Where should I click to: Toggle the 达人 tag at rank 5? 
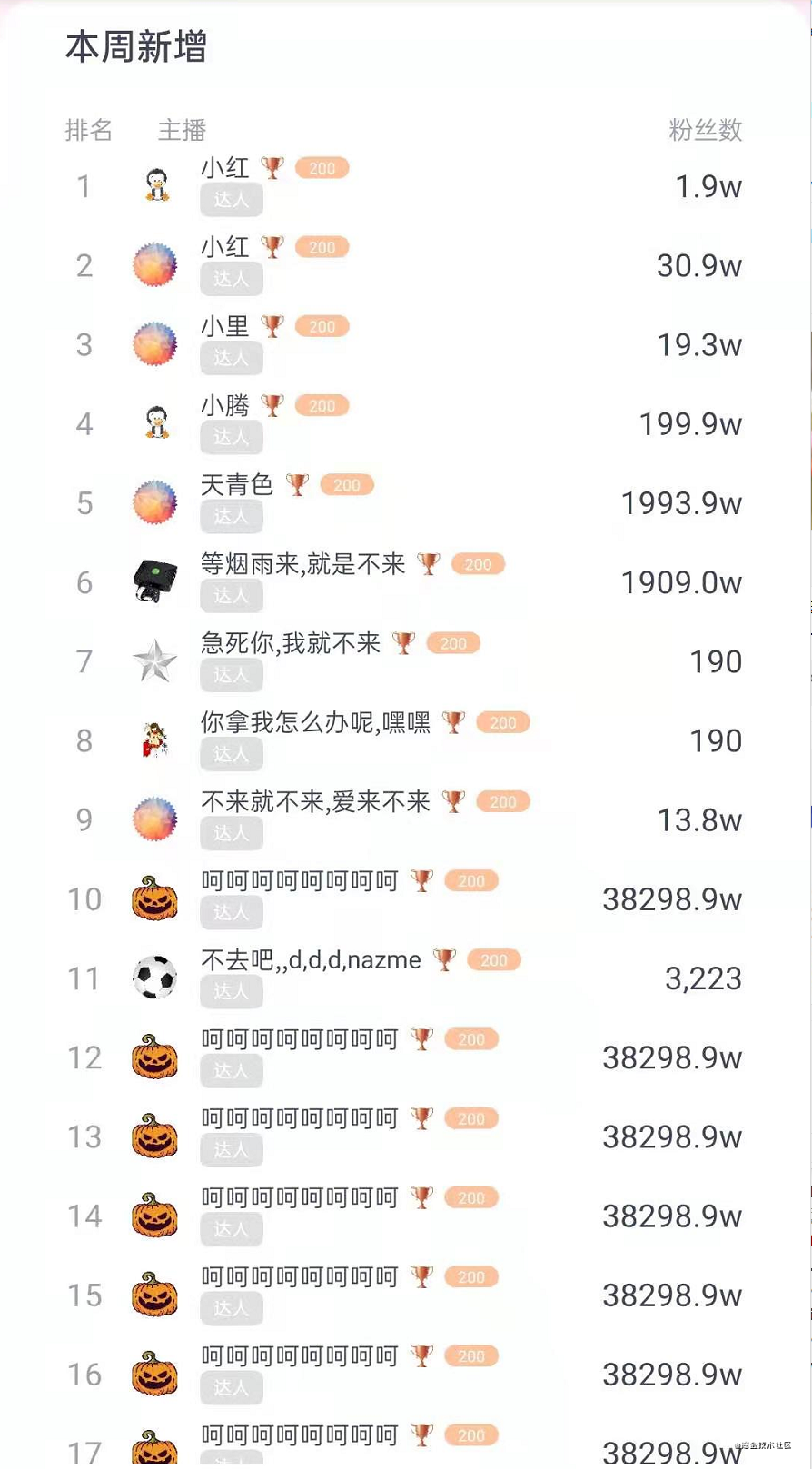[x=231, y=517]
